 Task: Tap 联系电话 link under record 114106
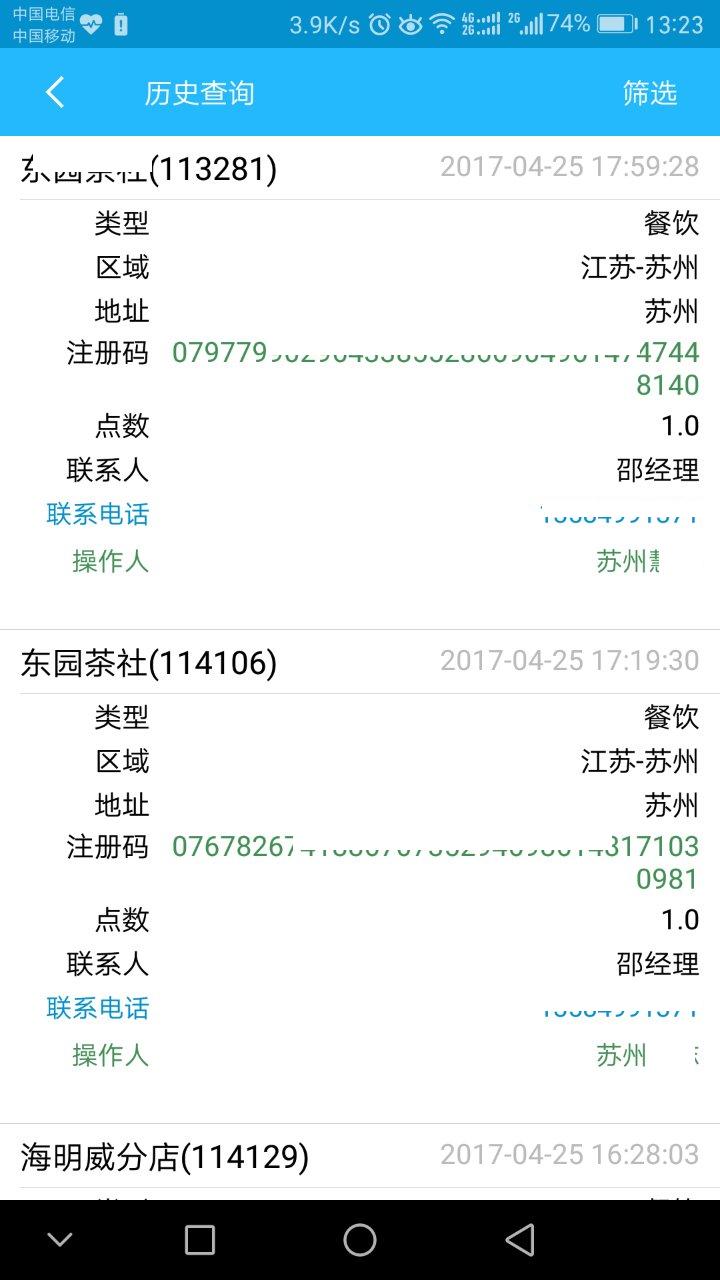98,1008
